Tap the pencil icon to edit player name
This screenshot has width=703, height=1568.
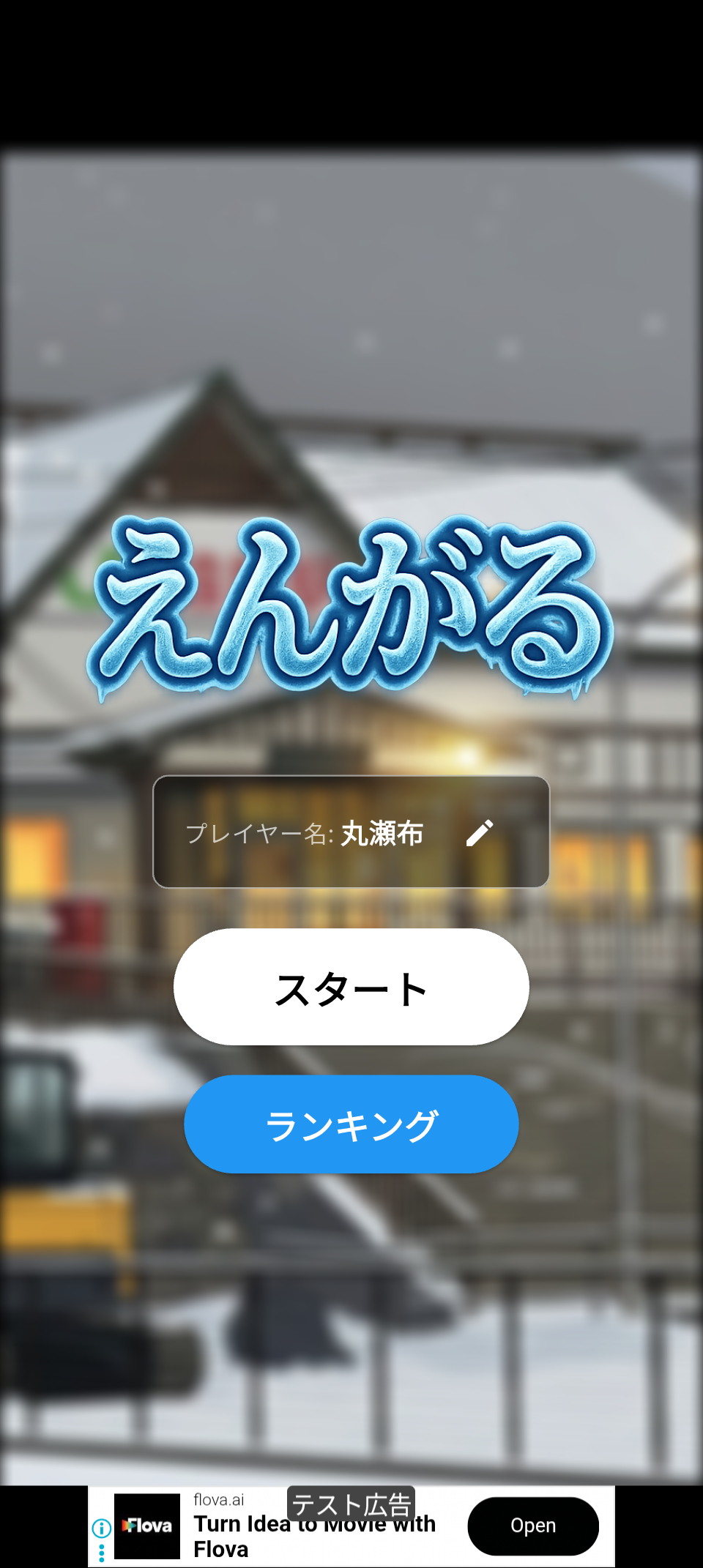(480, 834)
